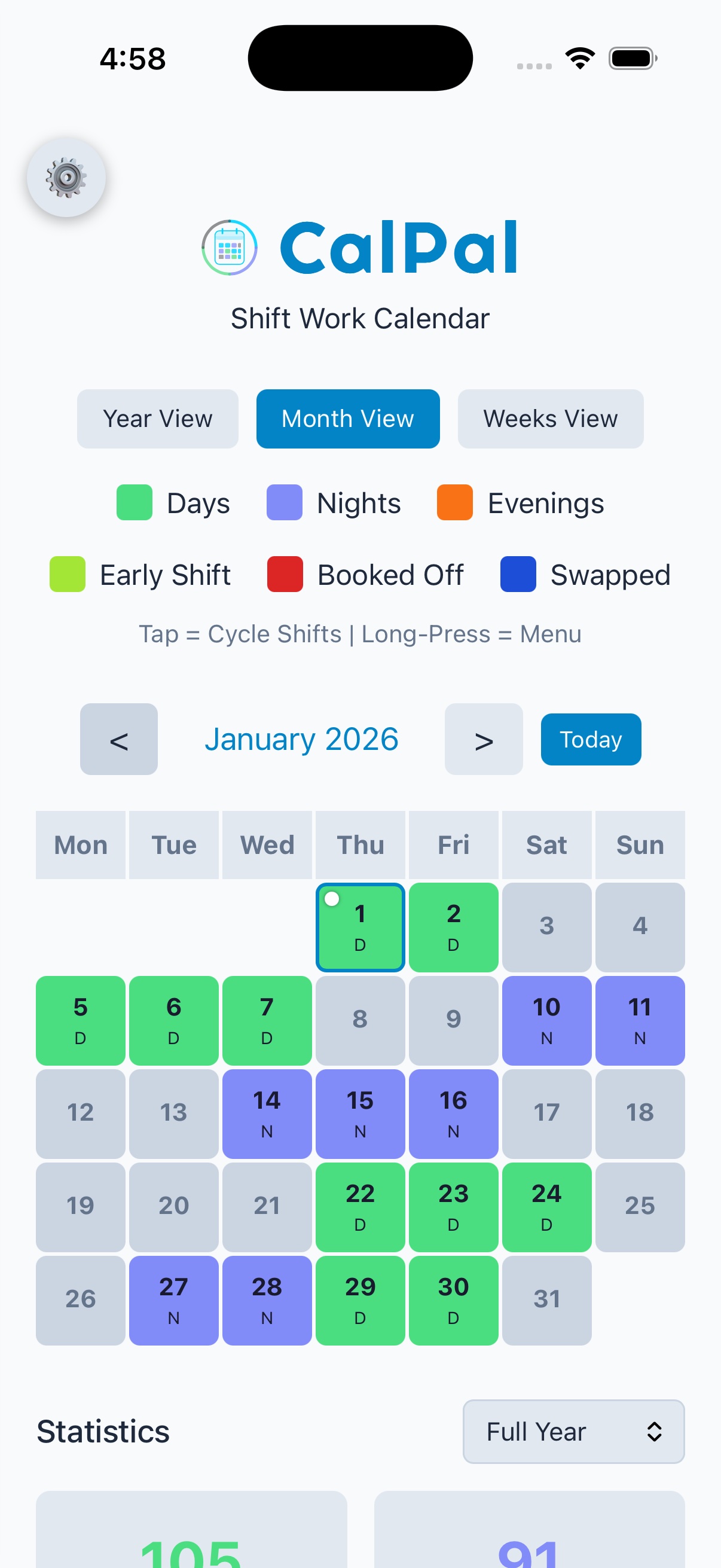Open settings via the gear icon
This screenshot has width=721, height=1568.
click(x=66, y=177)
